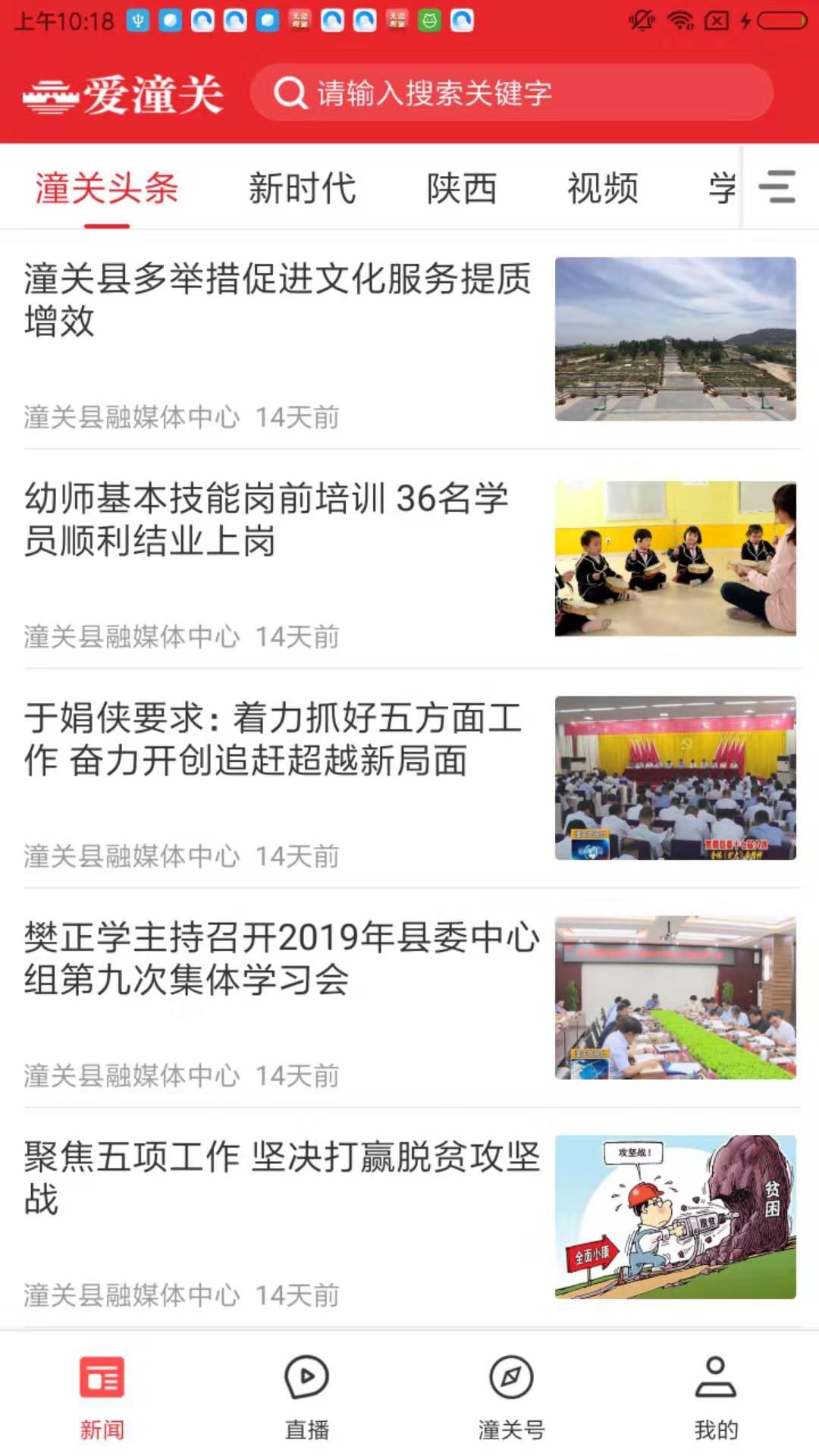Screen dimensions: 819x1456
Task: Switch to the 视频 tab
Action: point(603,188)
